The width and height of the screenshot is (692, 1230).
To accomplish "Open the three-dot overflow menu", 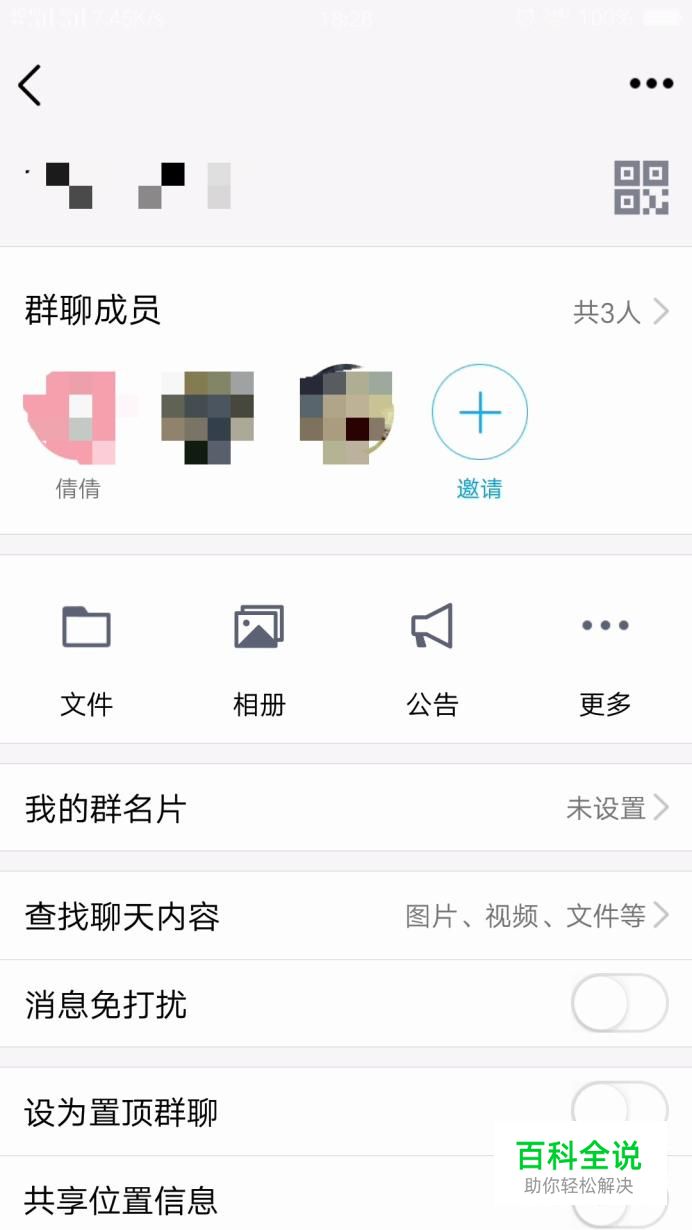I will [651, 84].
